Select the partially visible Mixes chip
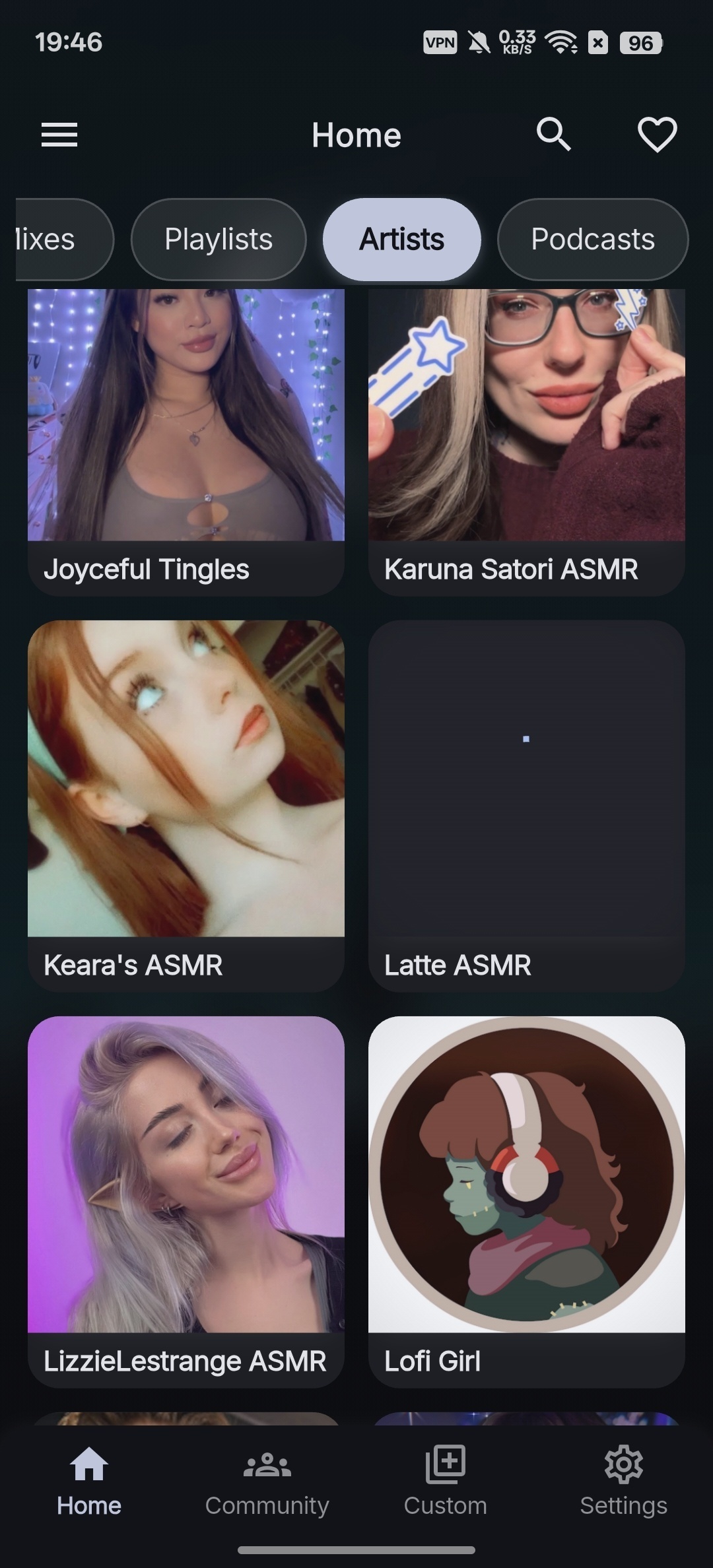This screenshot has height=1568, width=713. click(65, 239)
